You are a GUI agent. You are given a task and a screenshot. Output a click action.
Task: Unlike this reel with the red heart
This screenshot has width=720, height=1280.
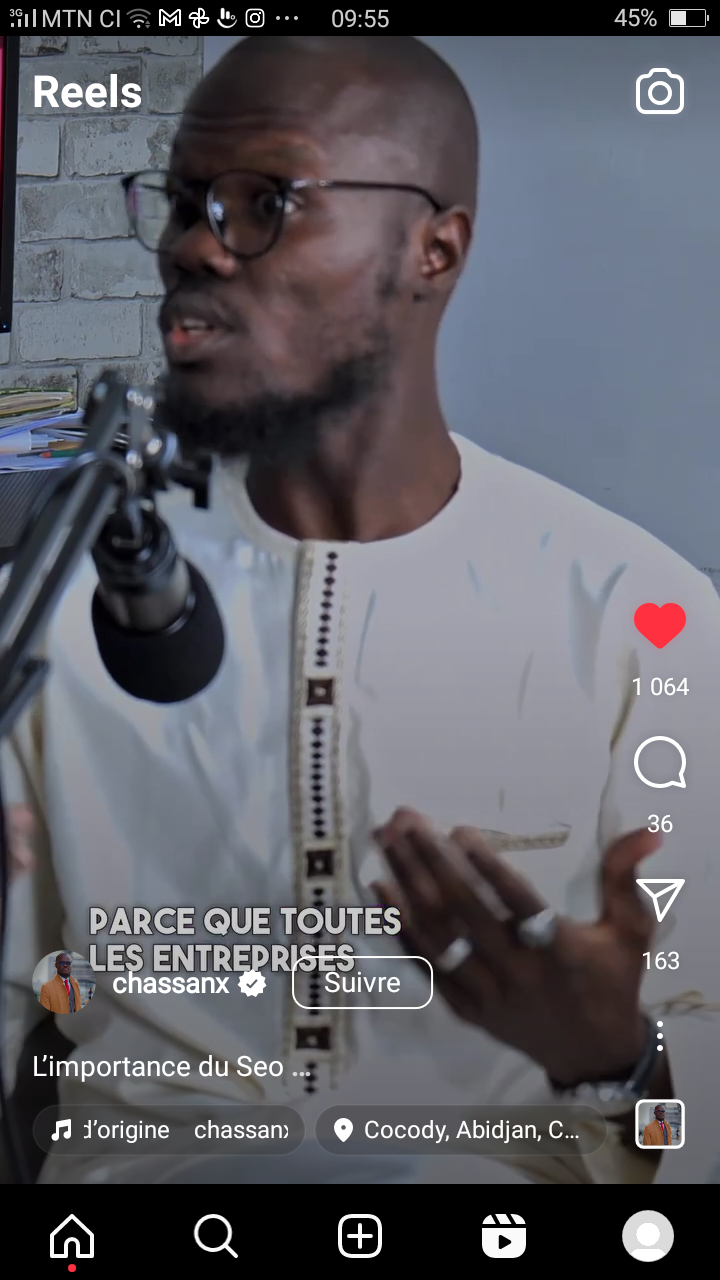click(x=660, y=627)
